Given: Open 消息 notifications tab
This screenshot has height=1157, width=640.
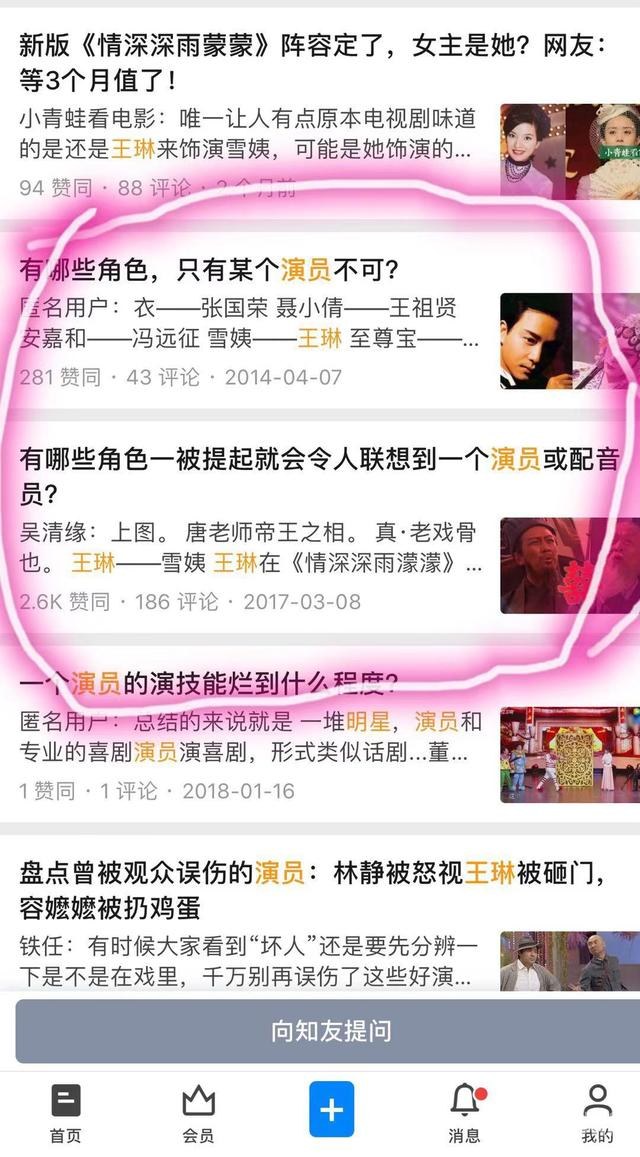Looking at the screenshot, I should point(465,1112).
